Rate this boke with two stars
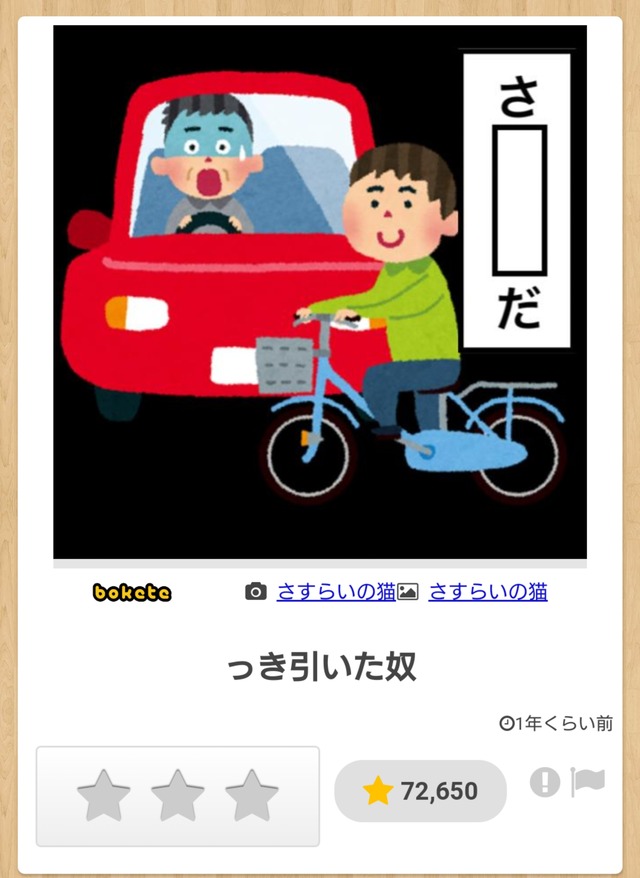This screenshot has height=878, width=640. [x=178, y=795]
